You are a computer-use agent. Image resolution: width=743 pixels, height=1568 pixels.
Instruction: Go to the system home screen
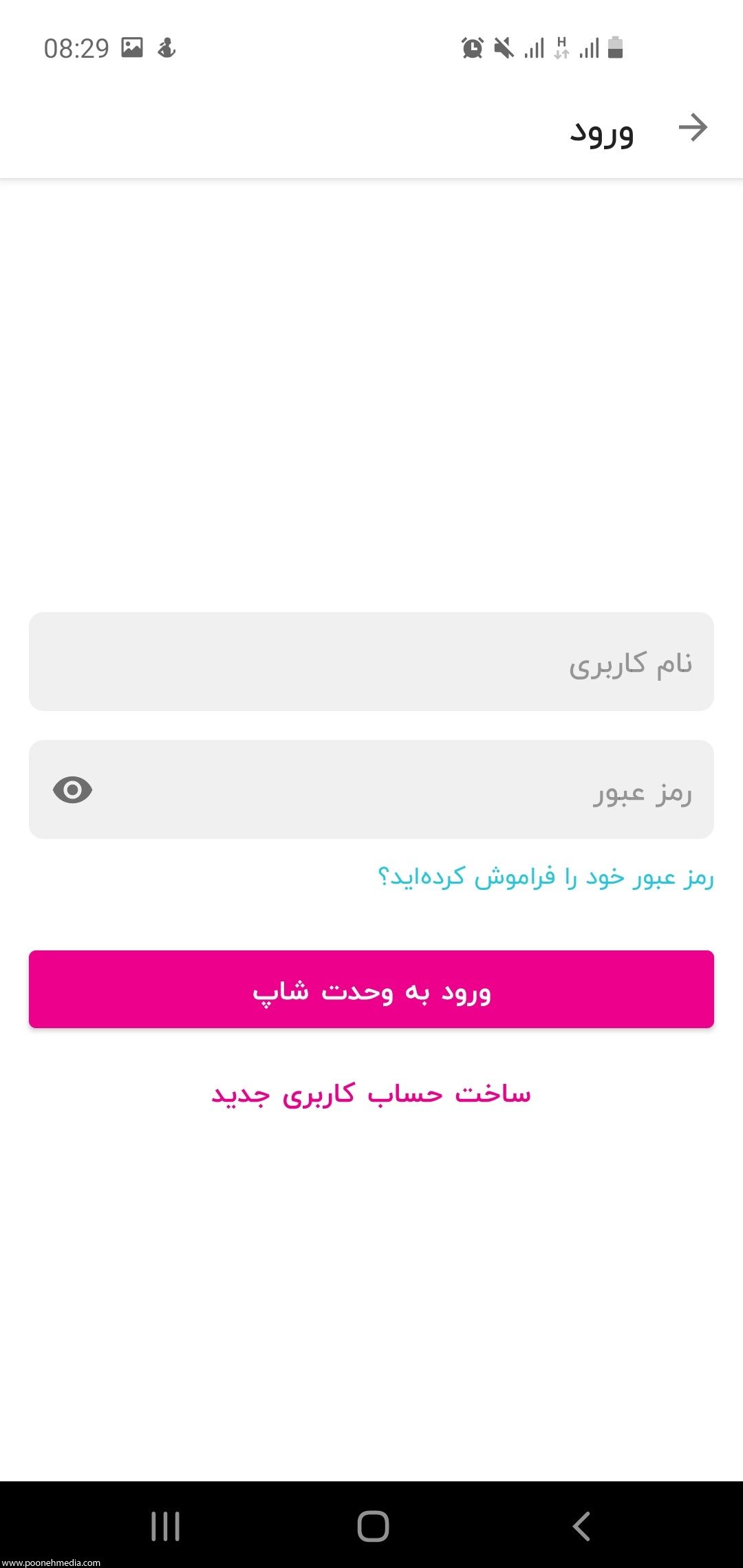373,1526
